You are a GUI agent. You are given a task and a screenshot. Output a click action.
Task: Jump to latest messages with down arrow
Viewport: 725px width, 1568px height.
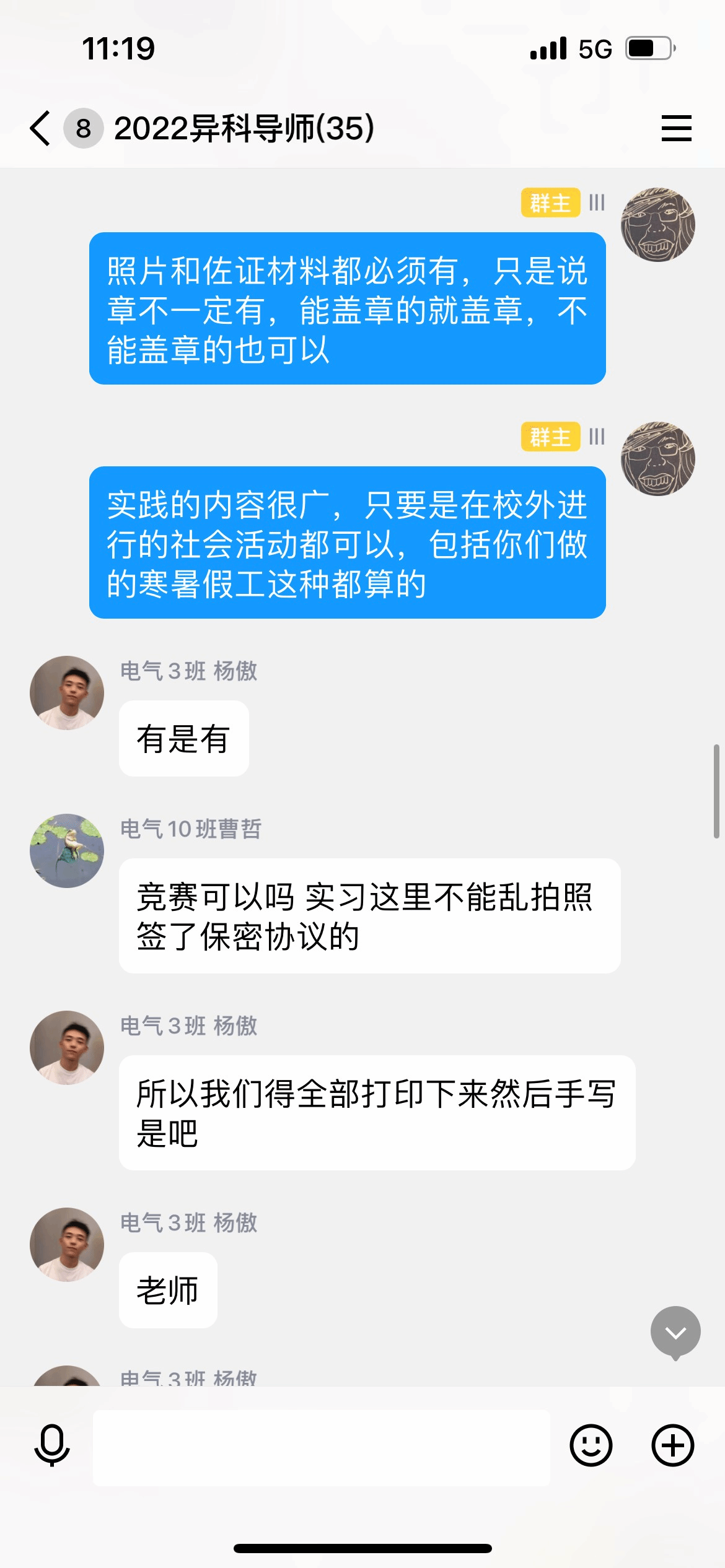(x=675, y=1332)
